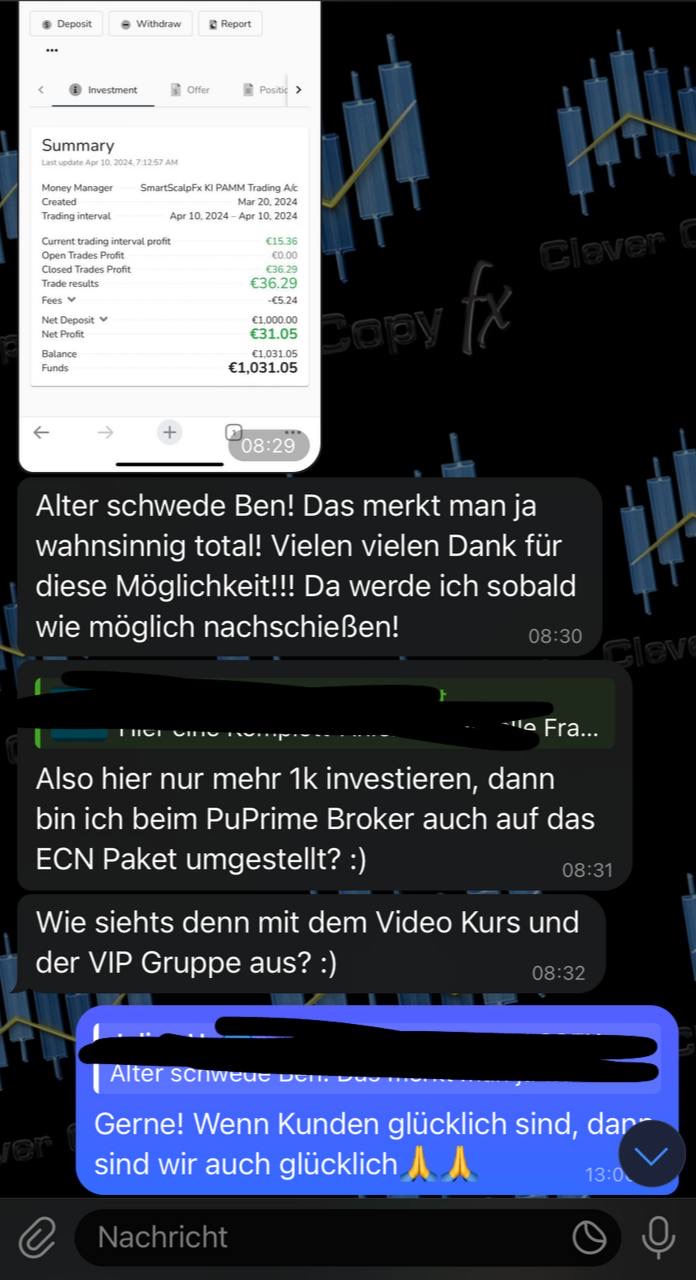This screenshot has width=696, height=1280.
Task: Open quoted reply above the Gerne message
Action: [376, 1058]
